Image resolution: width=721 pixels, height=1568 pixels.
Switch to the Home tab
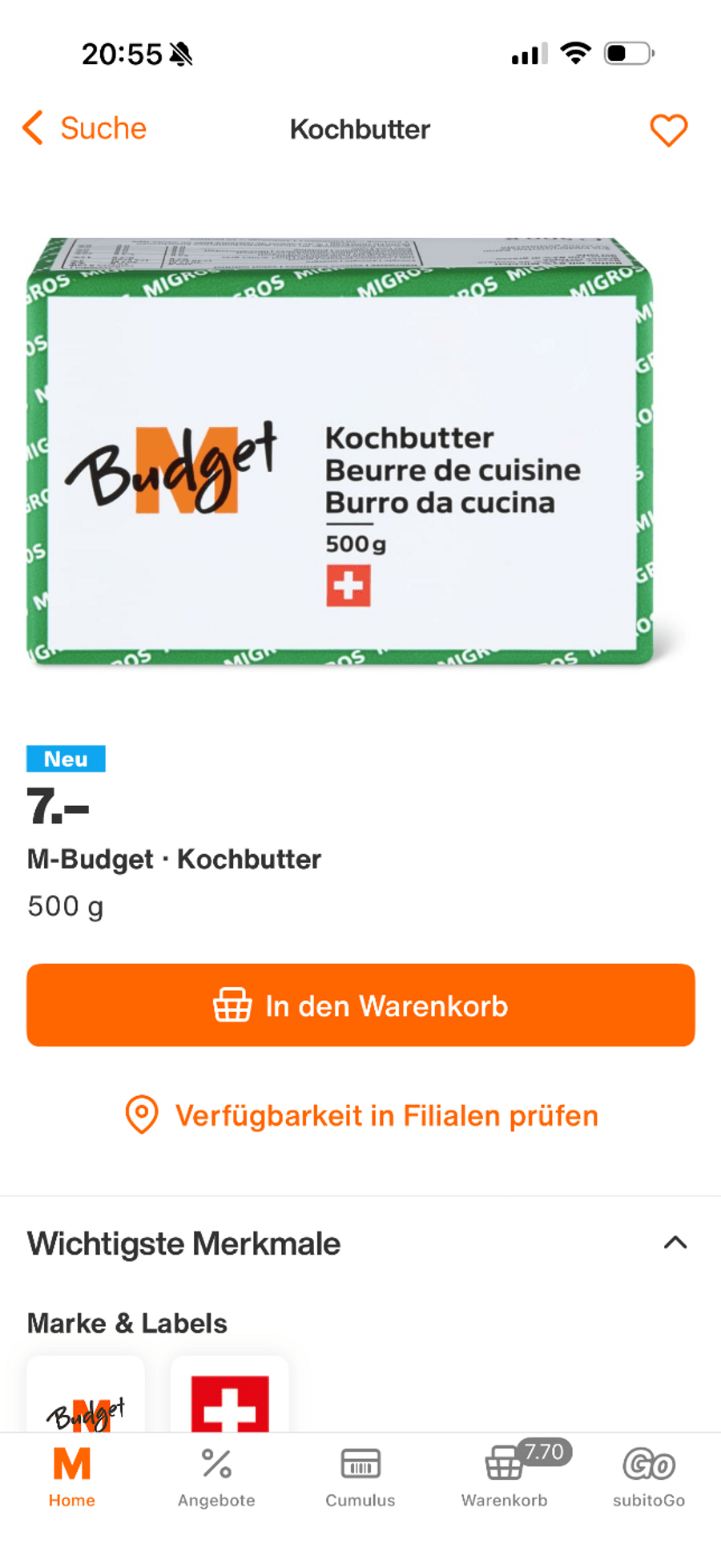pos(72,1477)
